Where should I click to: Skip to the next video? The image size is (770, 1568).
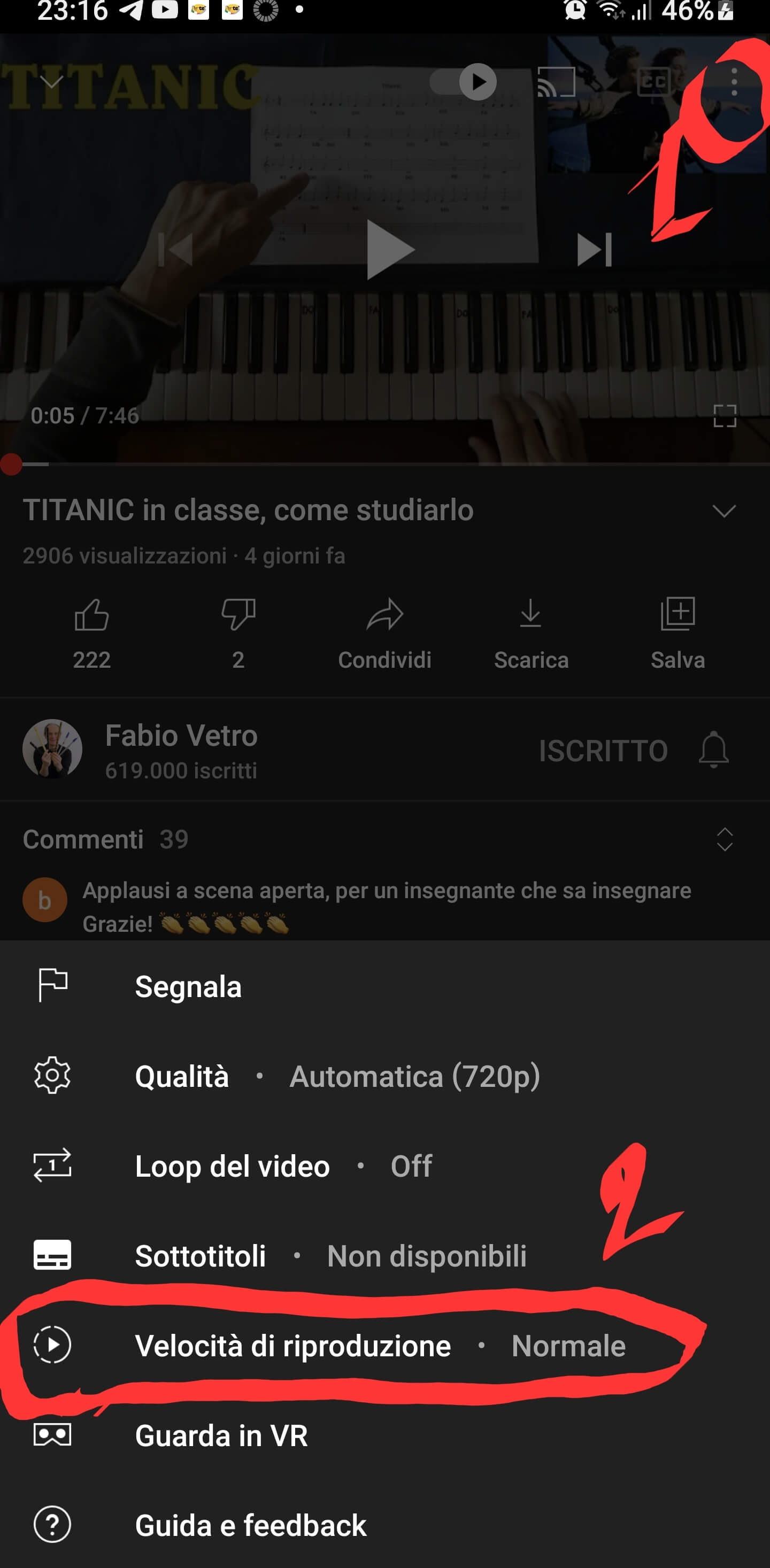pos(594,250)
